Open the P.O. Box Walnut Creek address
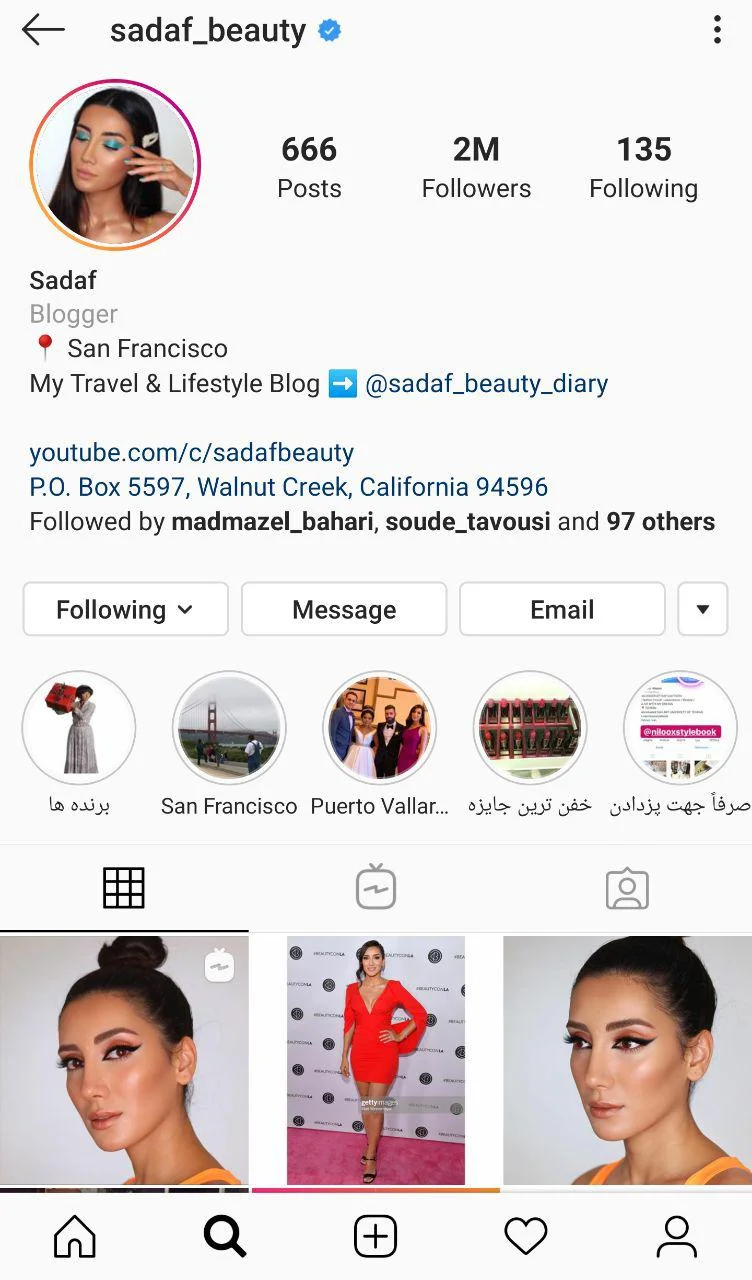Image resolution: width=752 pixels, height=1280 pixels. click(288, 487)
